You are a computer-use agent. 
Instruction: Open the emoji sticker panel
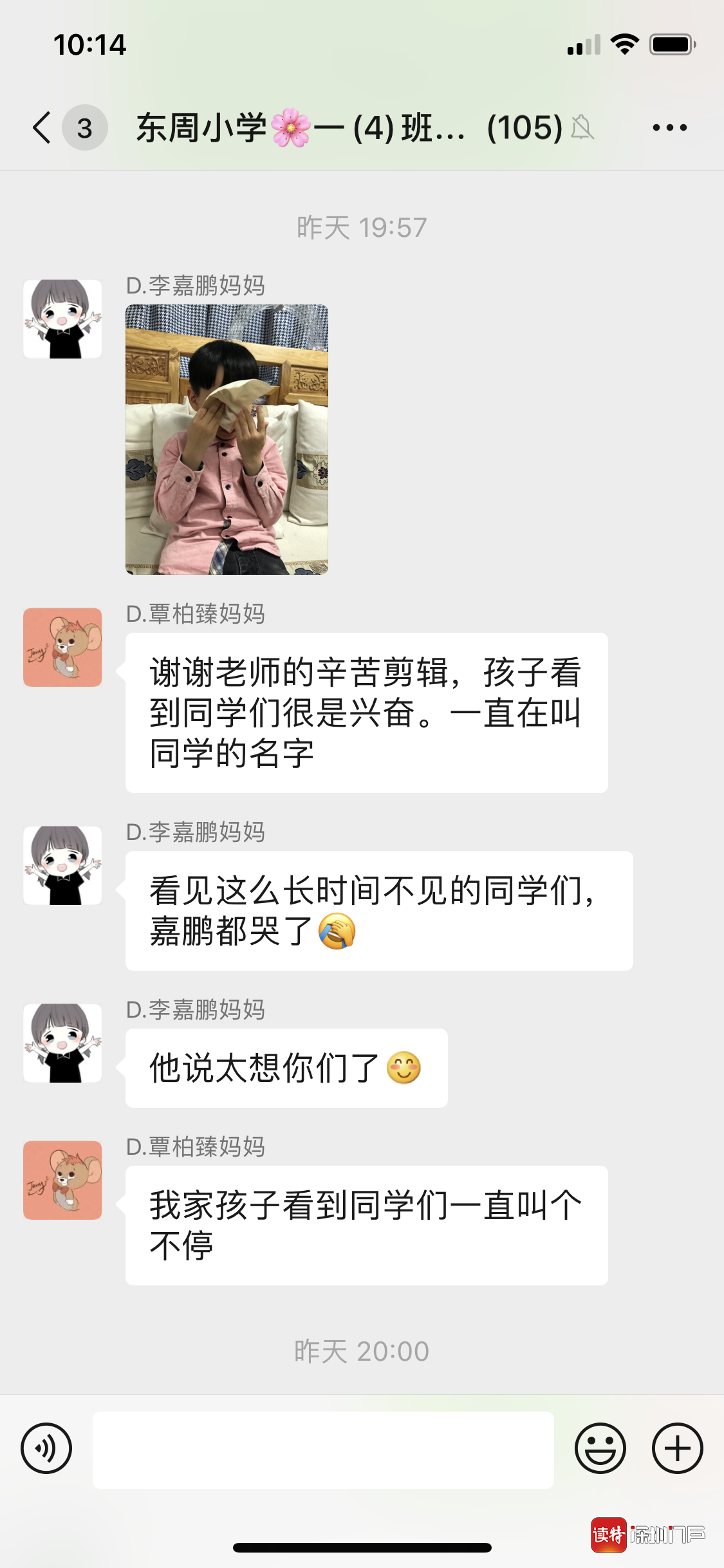[600, 1448]
